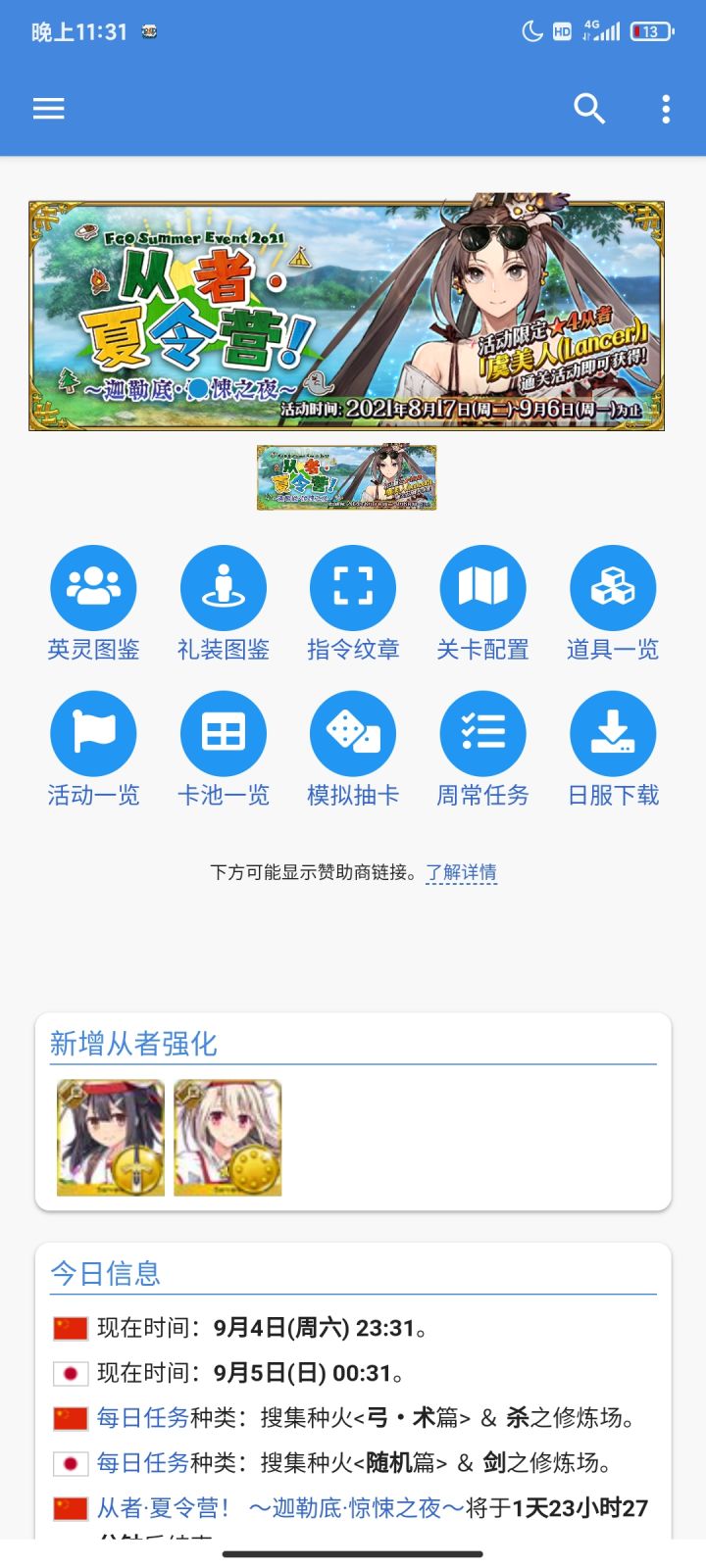Tap the second servant strengthening portrait
This screenshot has width=706, height=1568.
[227, 1138]
